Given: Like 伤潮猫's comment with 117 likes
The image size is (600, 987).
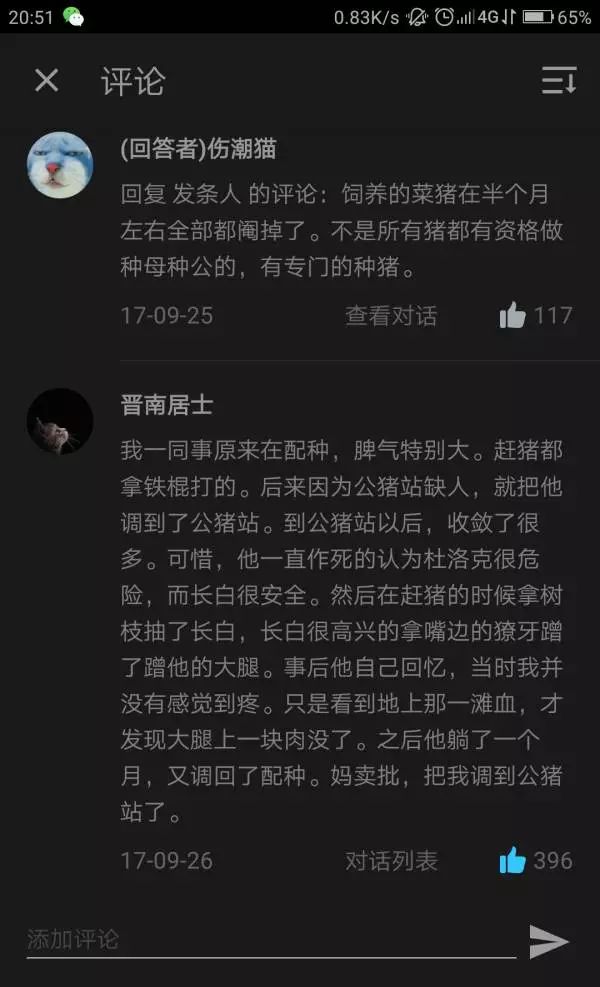Looking at the screenshot, I should [513, 316].
